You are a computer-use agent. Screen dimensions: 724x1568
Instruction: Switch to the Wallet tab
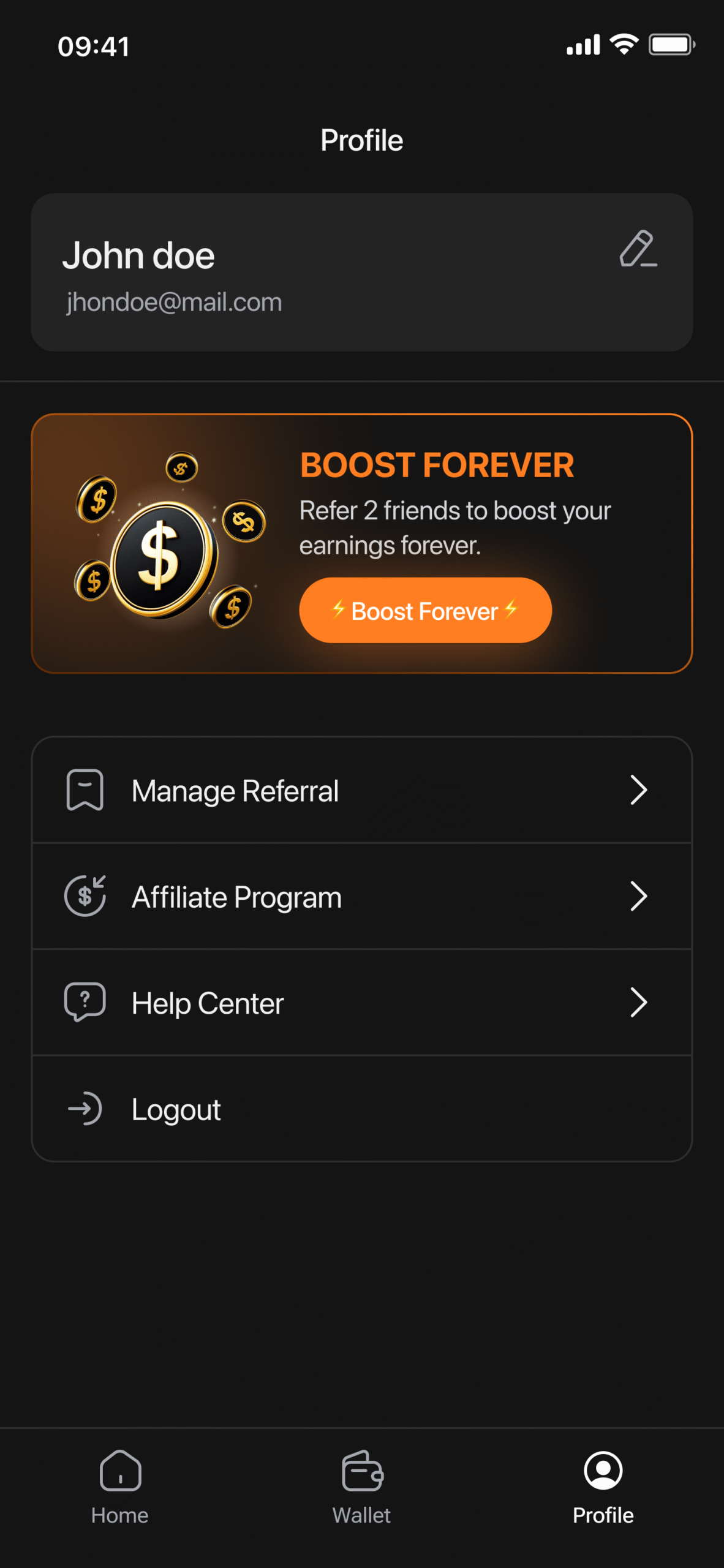pyautogui.click(x=362, y=1486)
